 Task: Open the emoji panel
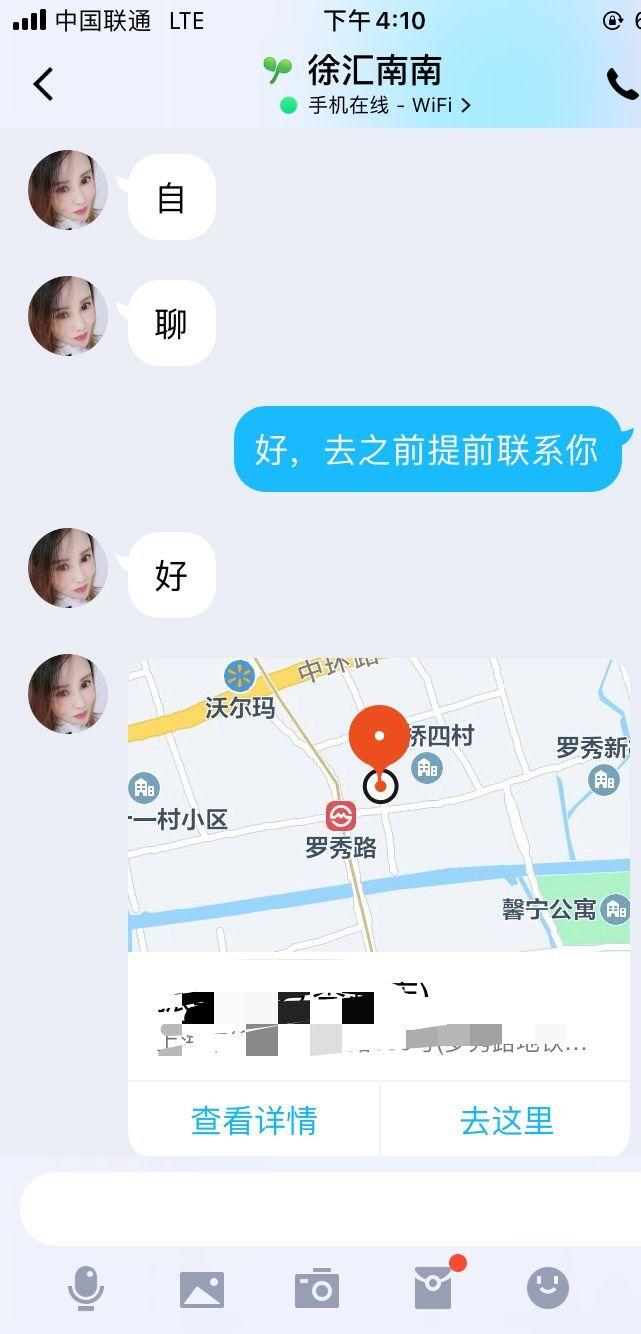(x=547, y=1288)
